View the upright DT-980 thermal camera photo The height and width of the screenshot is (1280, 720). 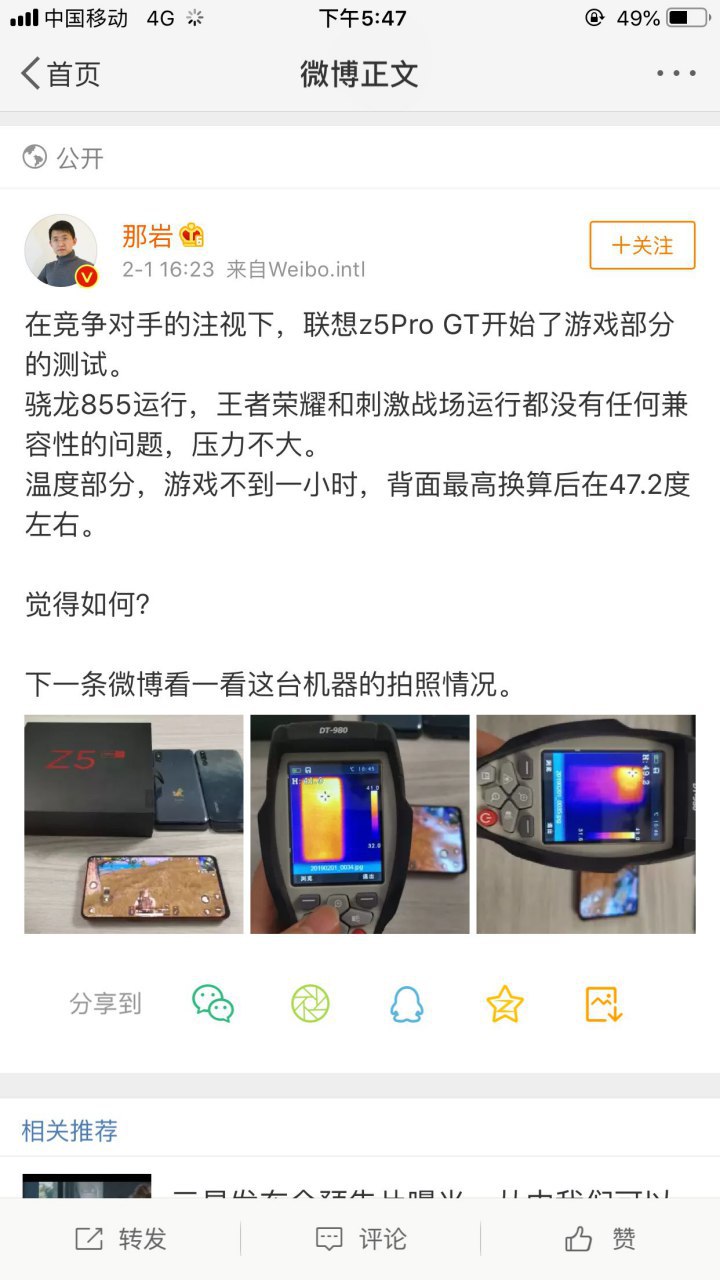[360, 824]
